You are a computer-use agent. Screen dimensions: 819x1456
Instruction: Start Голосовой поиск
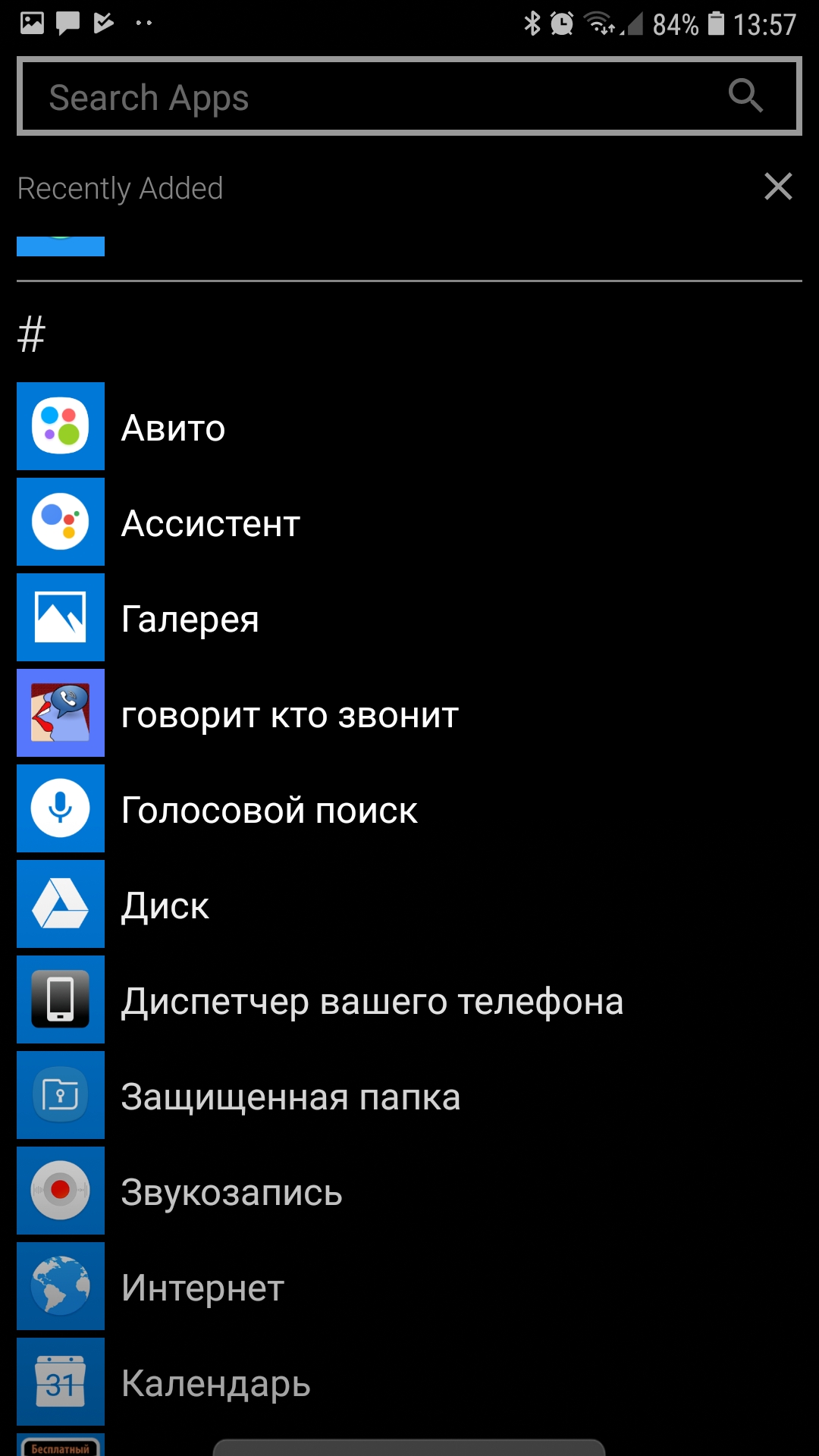coord(409,808)
